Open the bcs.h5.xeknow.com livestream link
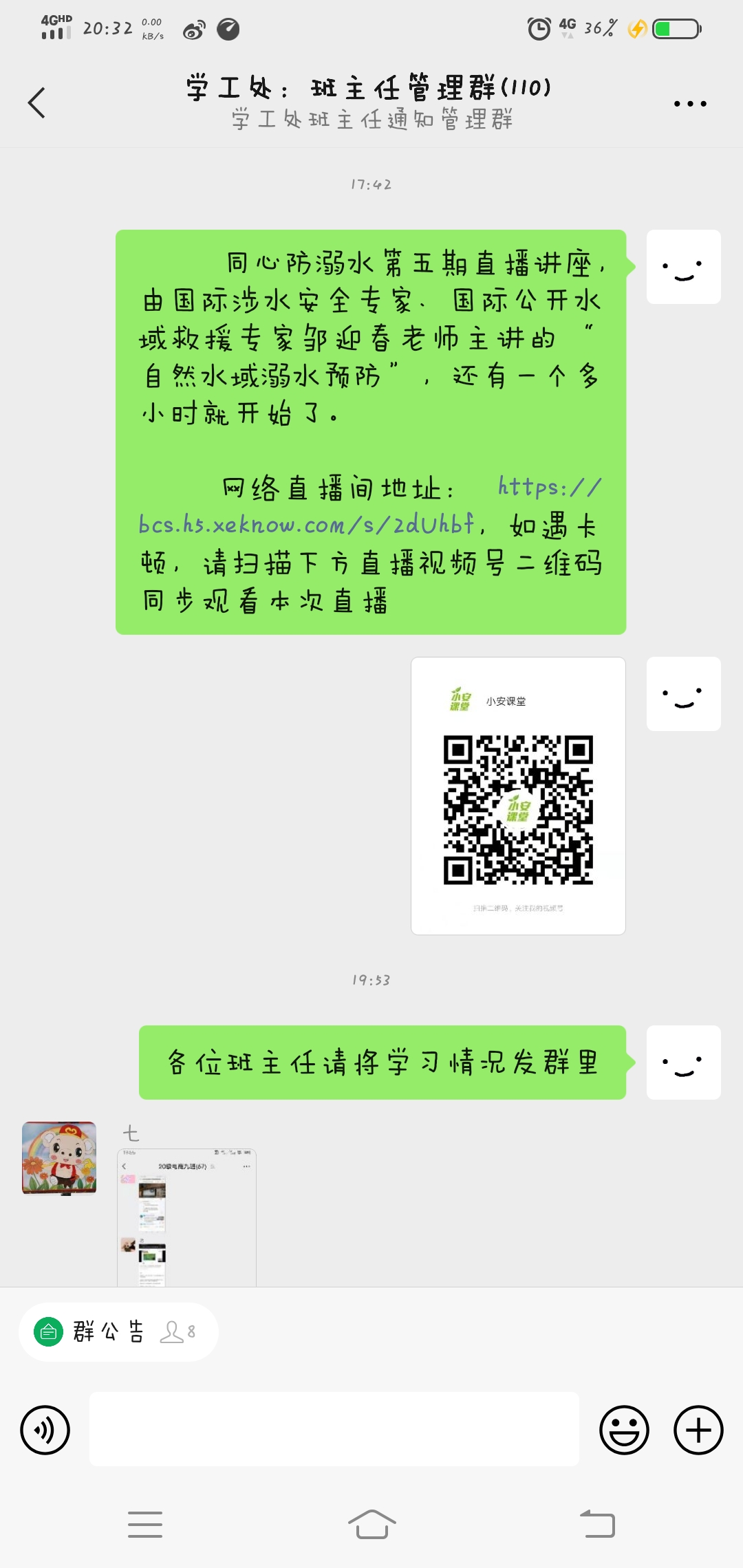This screenshot has height=1568, width=743. pos(306,525)
